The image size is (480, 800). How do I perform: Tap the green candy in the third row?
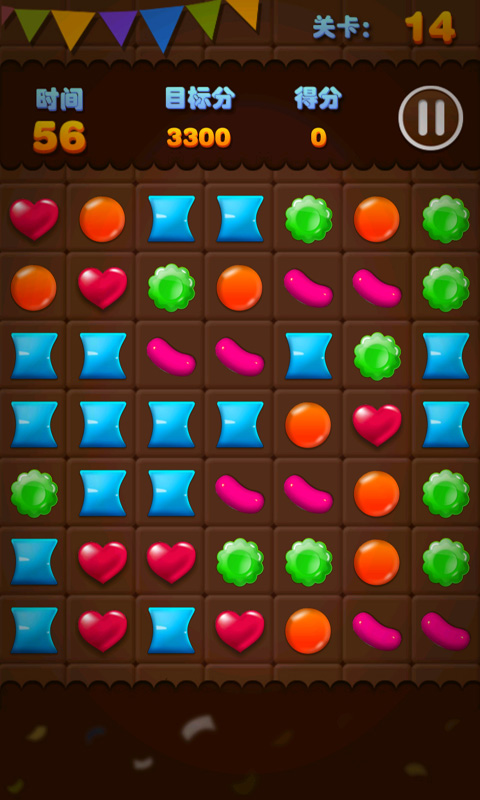[377, 356]
